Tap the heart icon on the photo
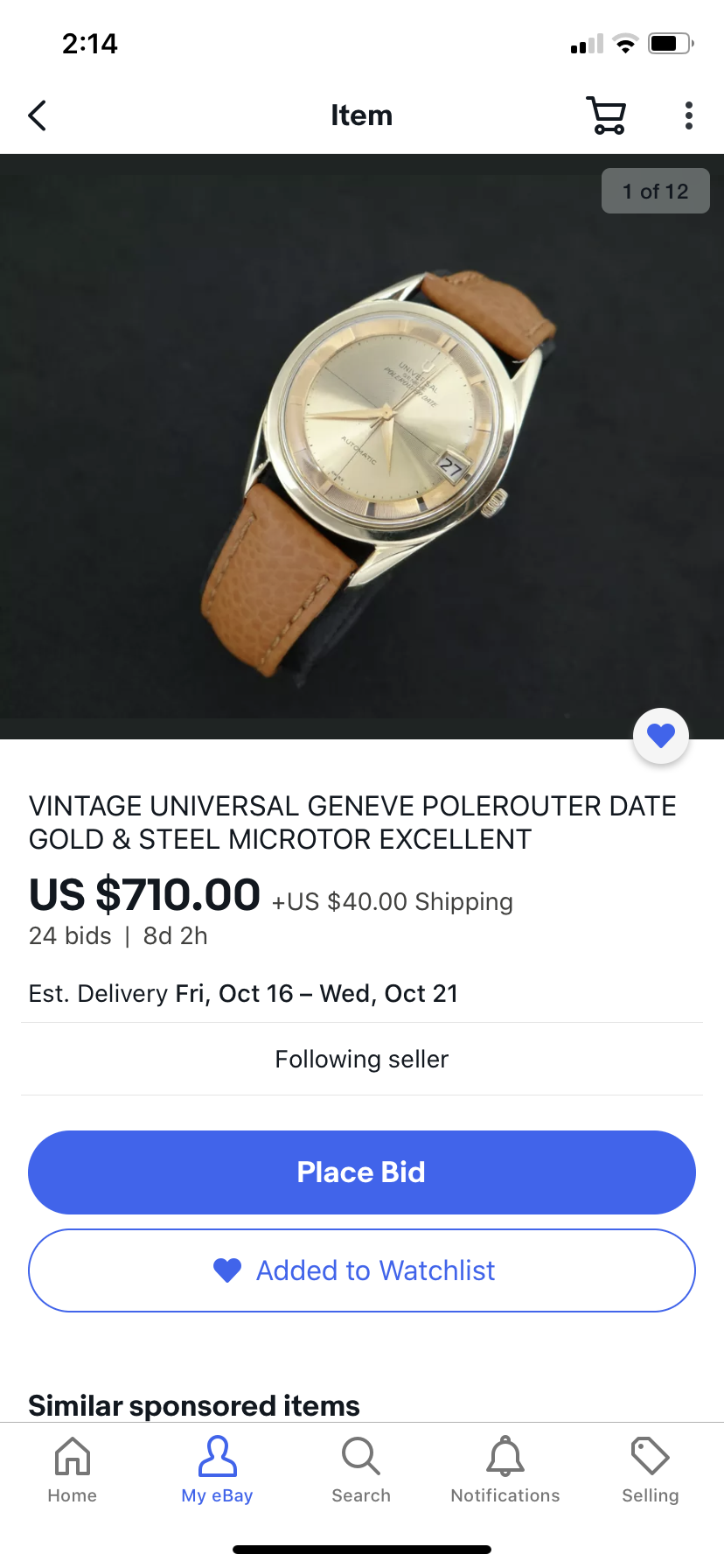This screenshot has width=724, height=1568. click(x=661, y=736)
